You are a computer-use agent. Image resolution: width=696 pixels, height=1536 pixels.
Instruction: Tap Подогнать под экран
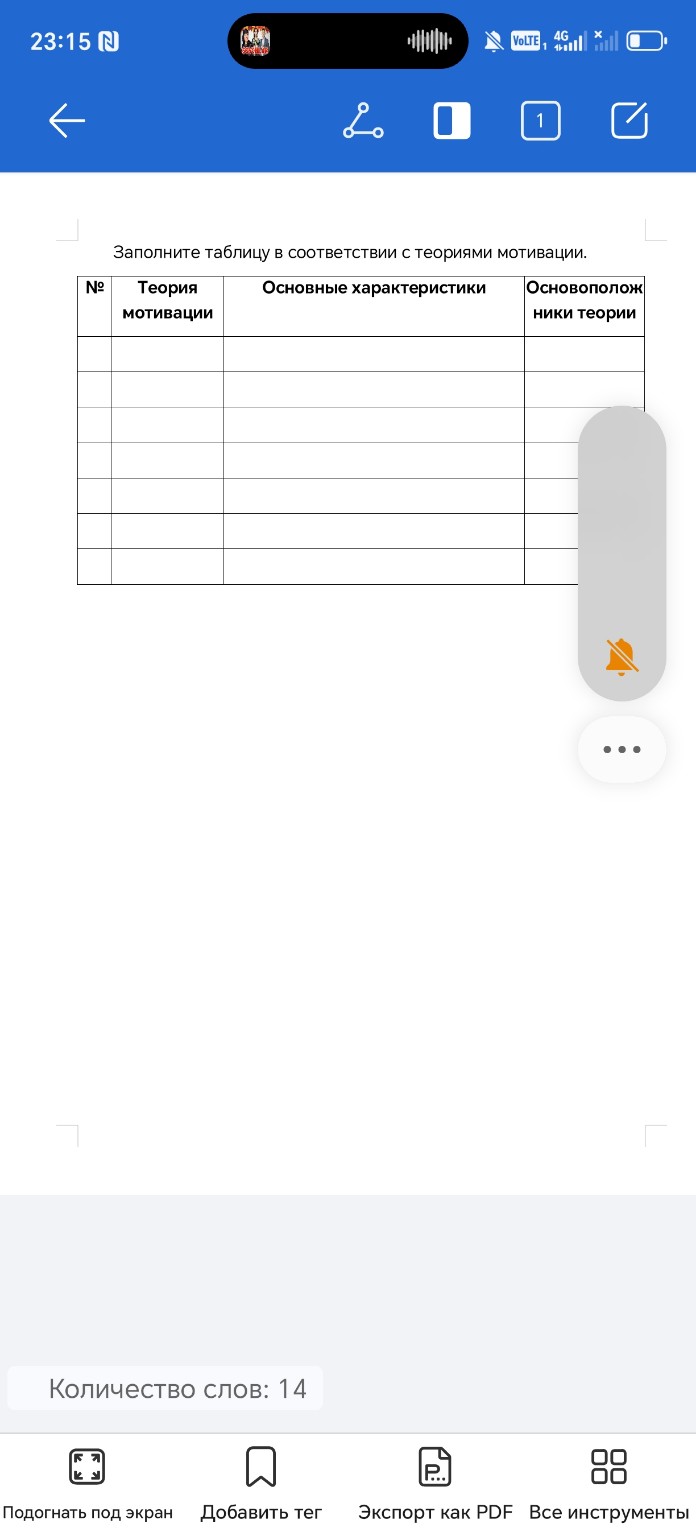coord(88,1485)
